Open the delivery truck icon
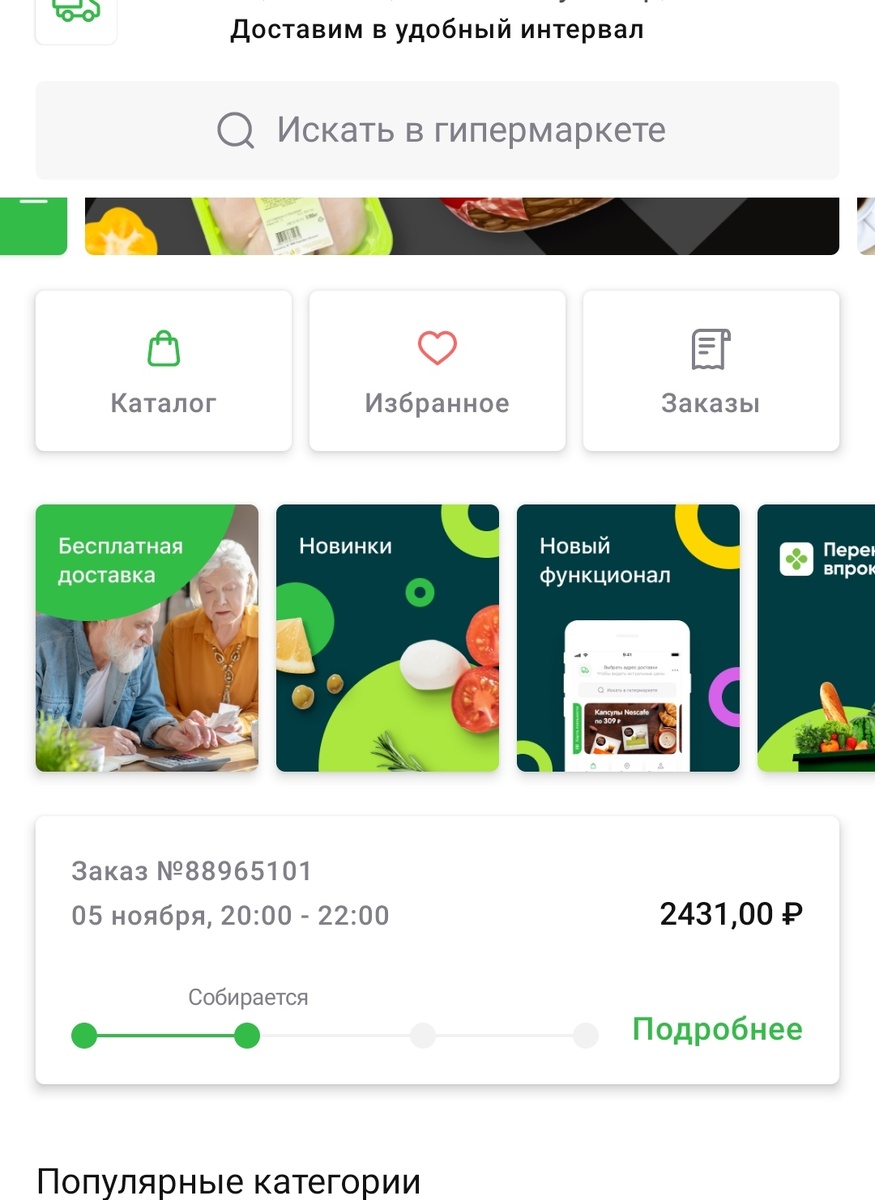Viewport: 875px width, 1200px height. coord(76,15)
